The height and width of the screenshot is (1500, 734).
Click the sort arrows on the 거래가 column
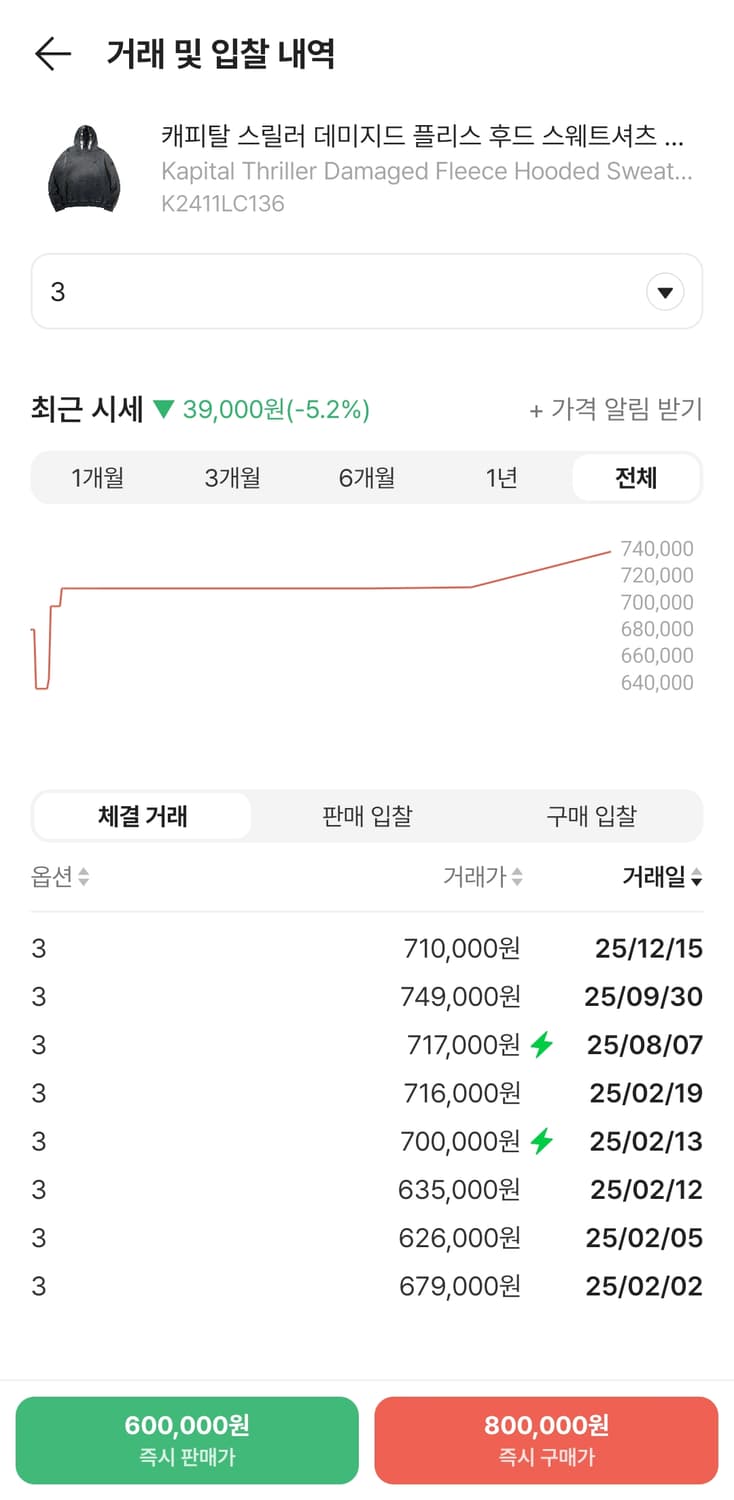[519, 878]
